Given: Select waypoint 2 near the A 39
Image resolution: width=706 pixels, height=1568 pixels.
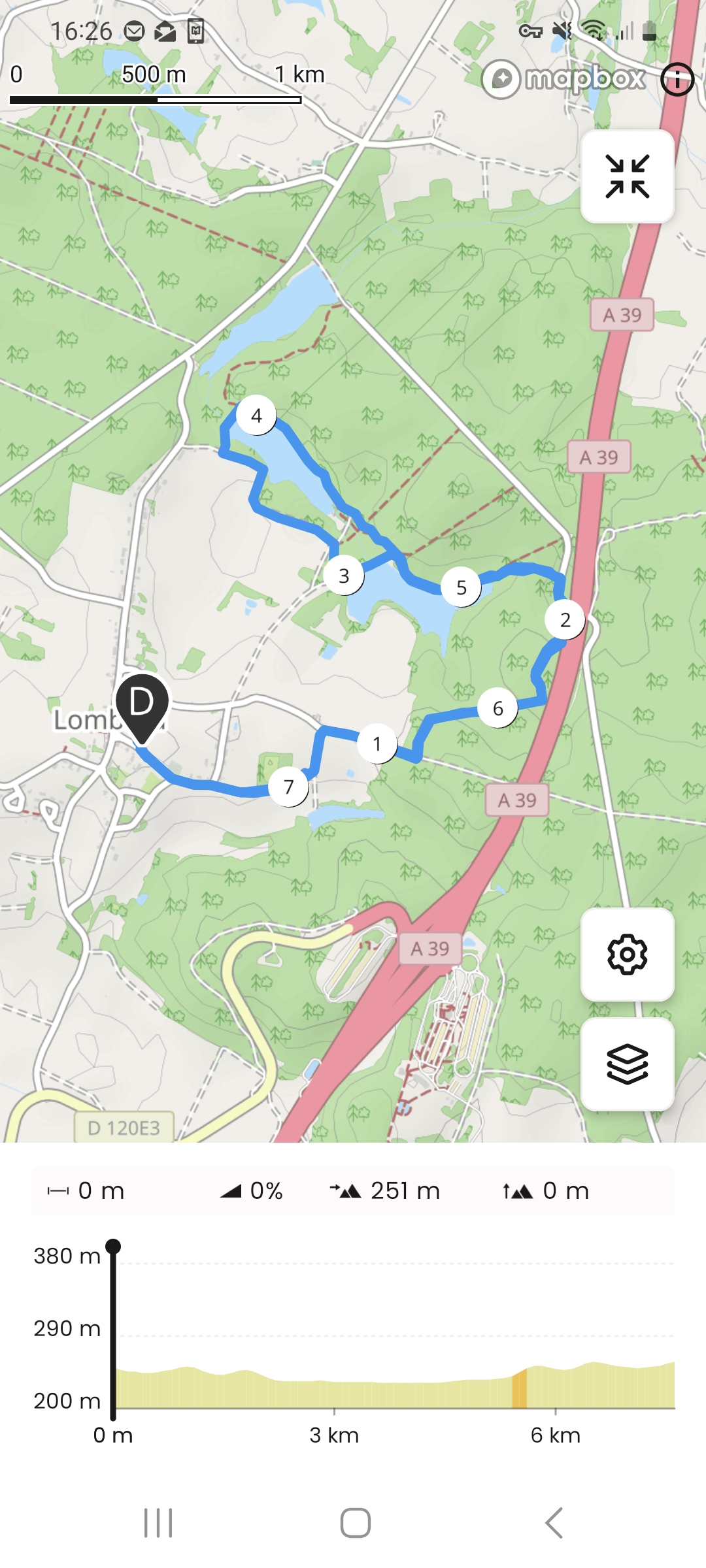Looking at the screenshot, I should click(x=565, y=619).
